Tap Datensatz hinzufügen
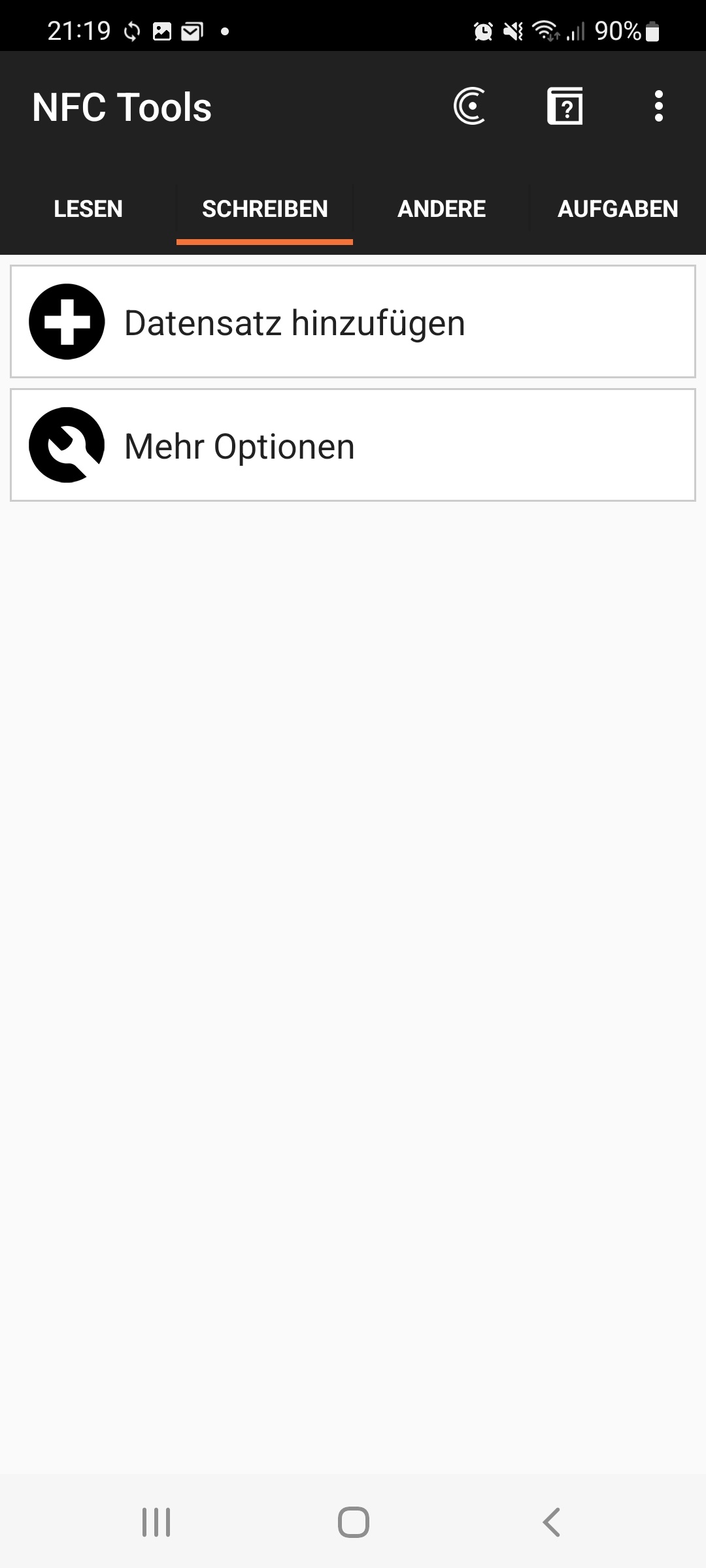Screen dimensions: 706x1568 pyautogui.click(x=353, y=321)
